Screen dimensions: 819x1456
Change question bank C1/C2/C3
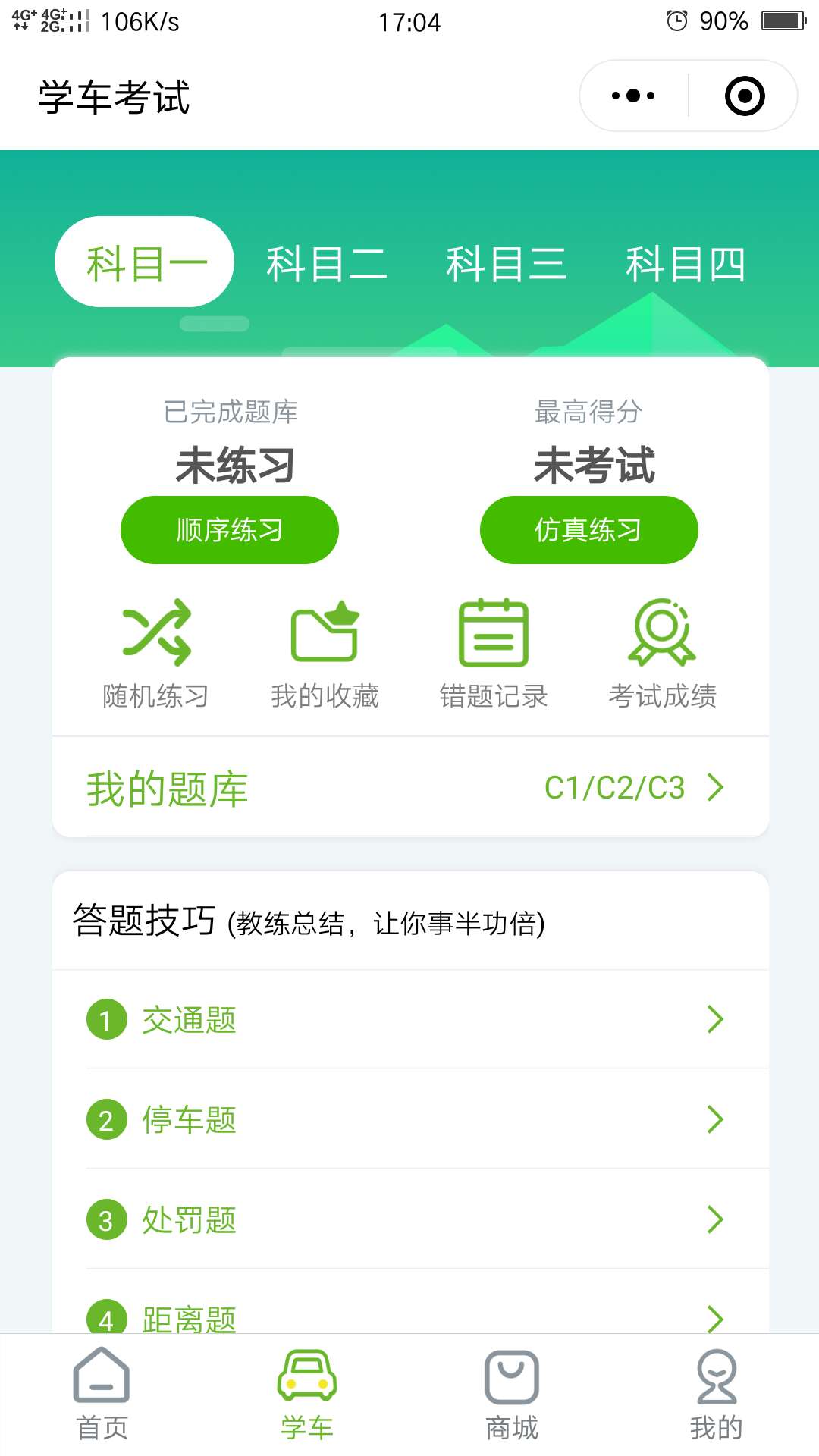[633, 788]
